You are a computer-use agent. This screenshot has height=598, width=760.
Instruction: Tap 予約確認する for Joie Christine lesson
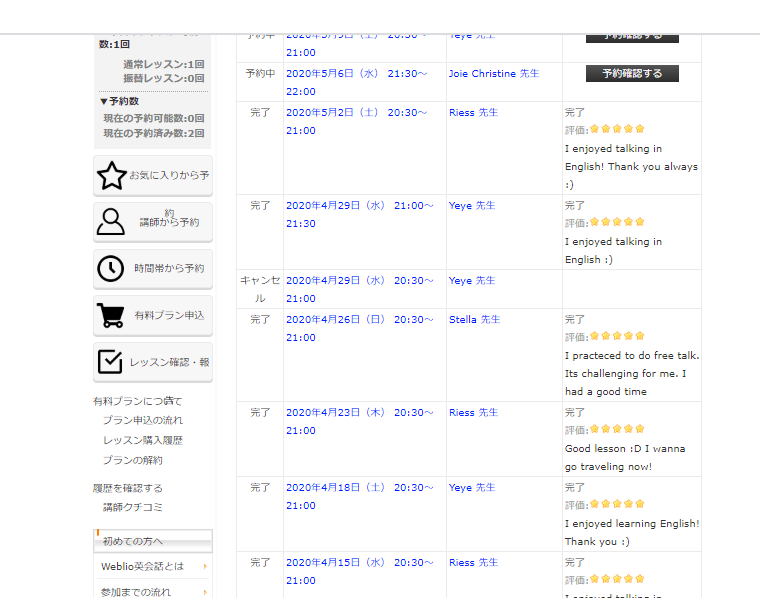(632, 74)
